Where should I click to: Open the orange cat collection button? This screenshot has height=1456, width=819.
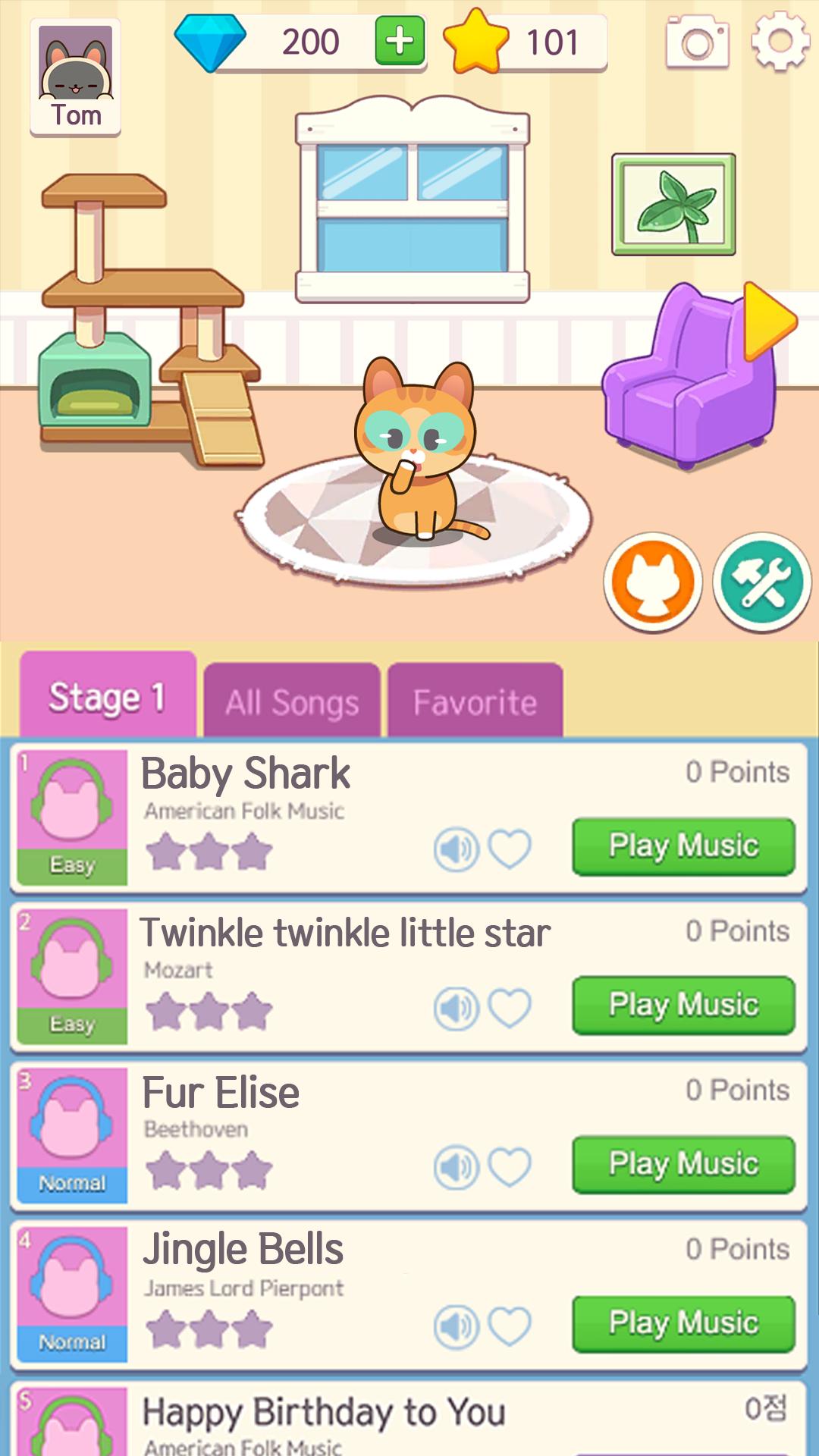653,582
